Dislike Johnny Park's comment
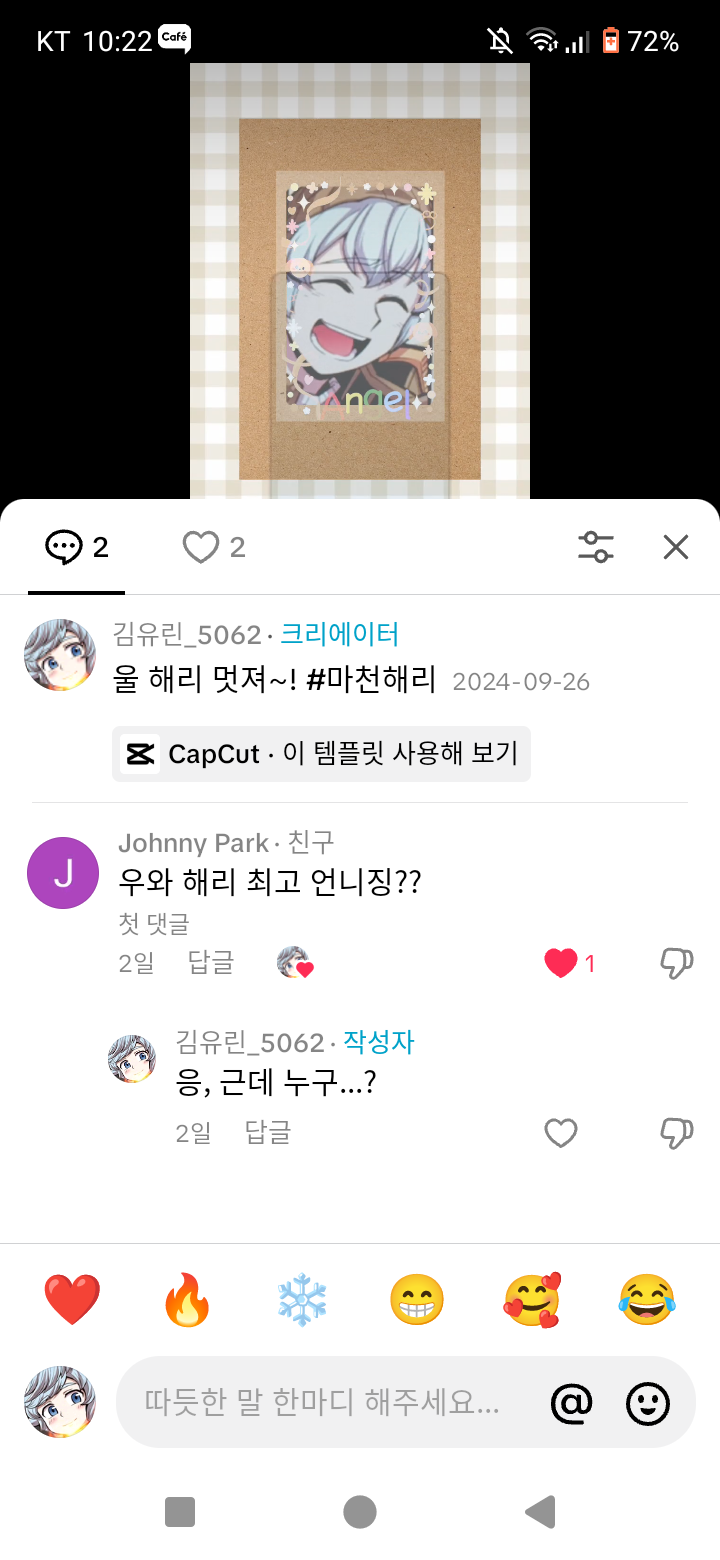The width and height of the screenshot is (720, 1560). click(x=677, y=963)
